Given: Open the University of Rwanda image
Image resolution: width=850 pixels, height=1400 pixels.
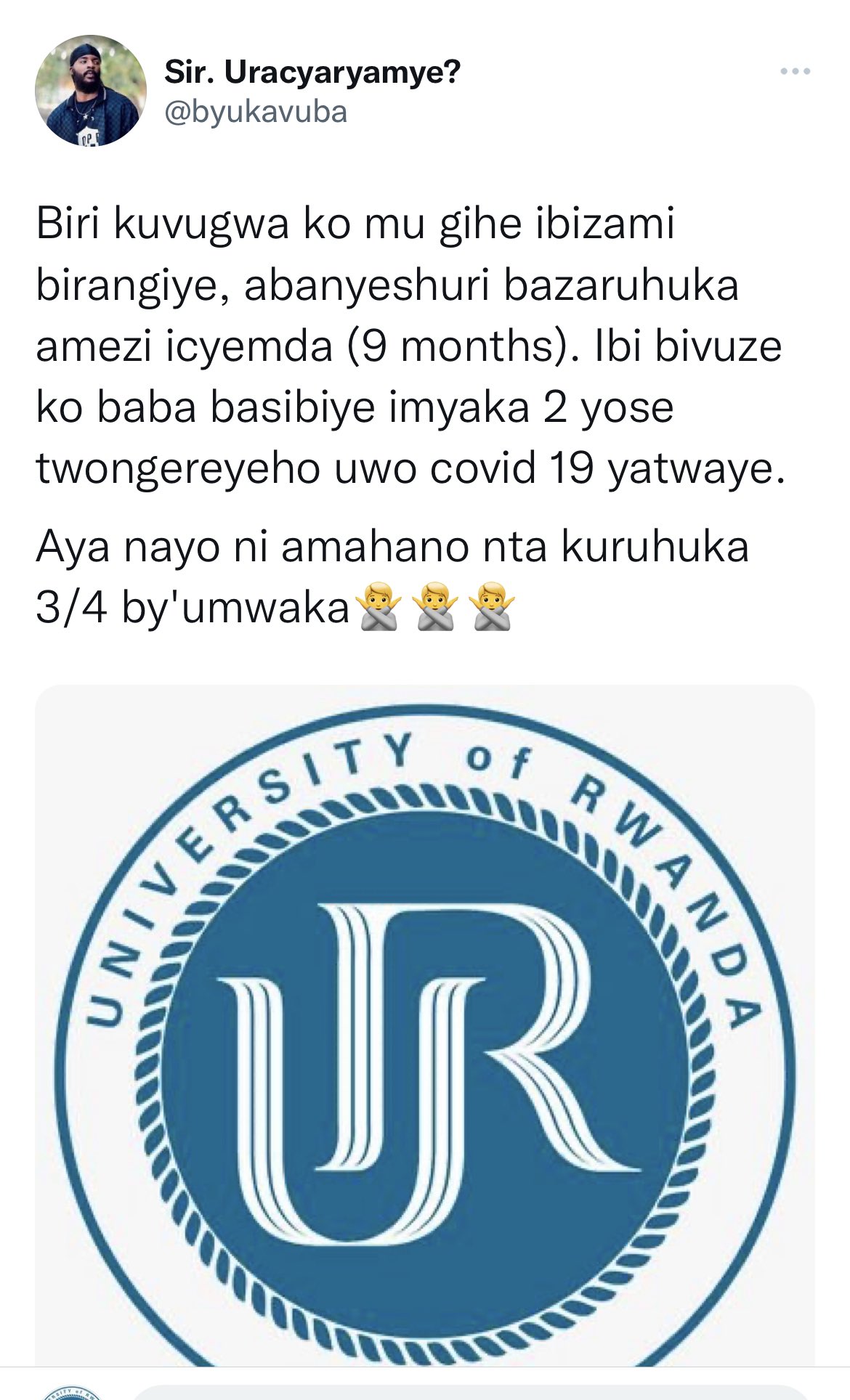Looking at the screenshot, I should pos(425,1025).
